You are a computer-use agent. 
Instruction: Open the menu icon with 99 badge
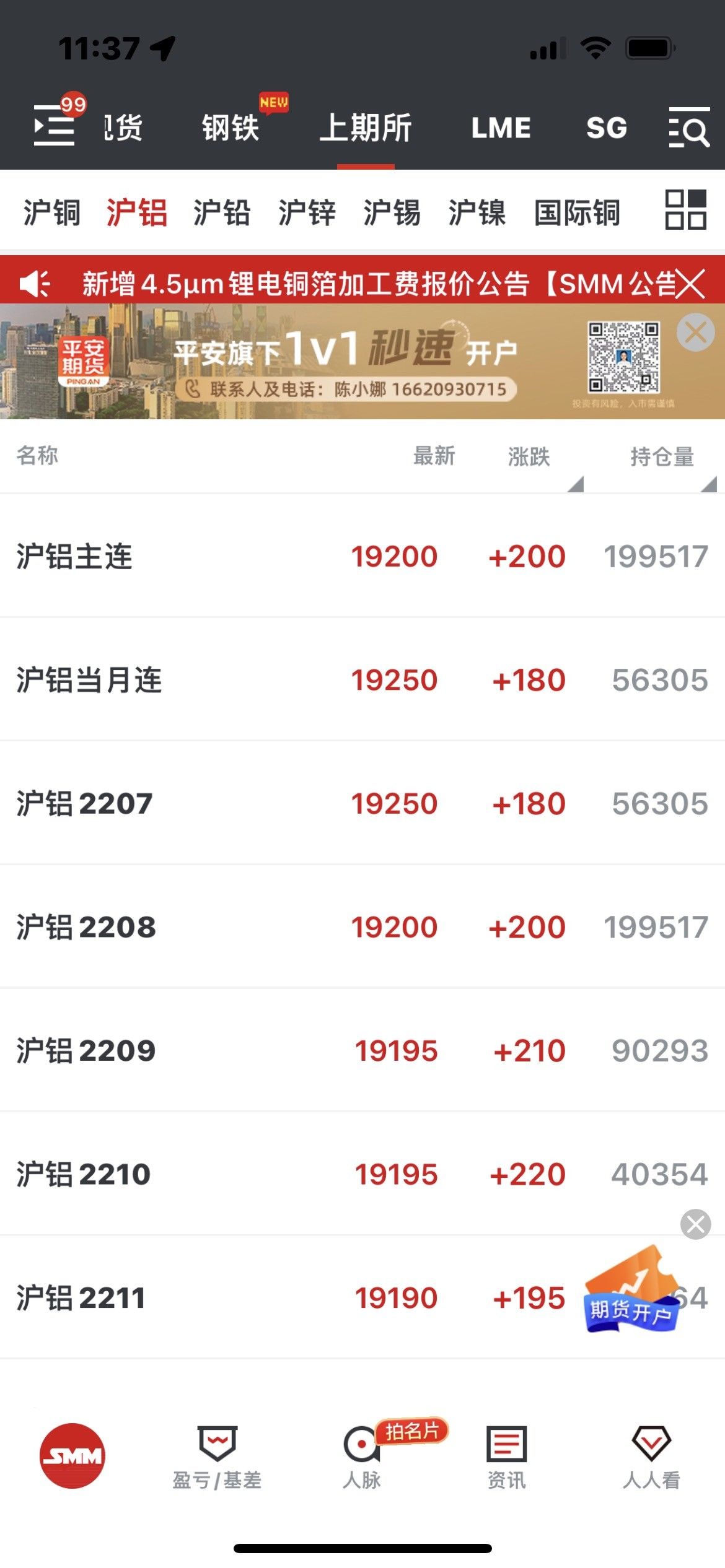click(x=56, y=125)
